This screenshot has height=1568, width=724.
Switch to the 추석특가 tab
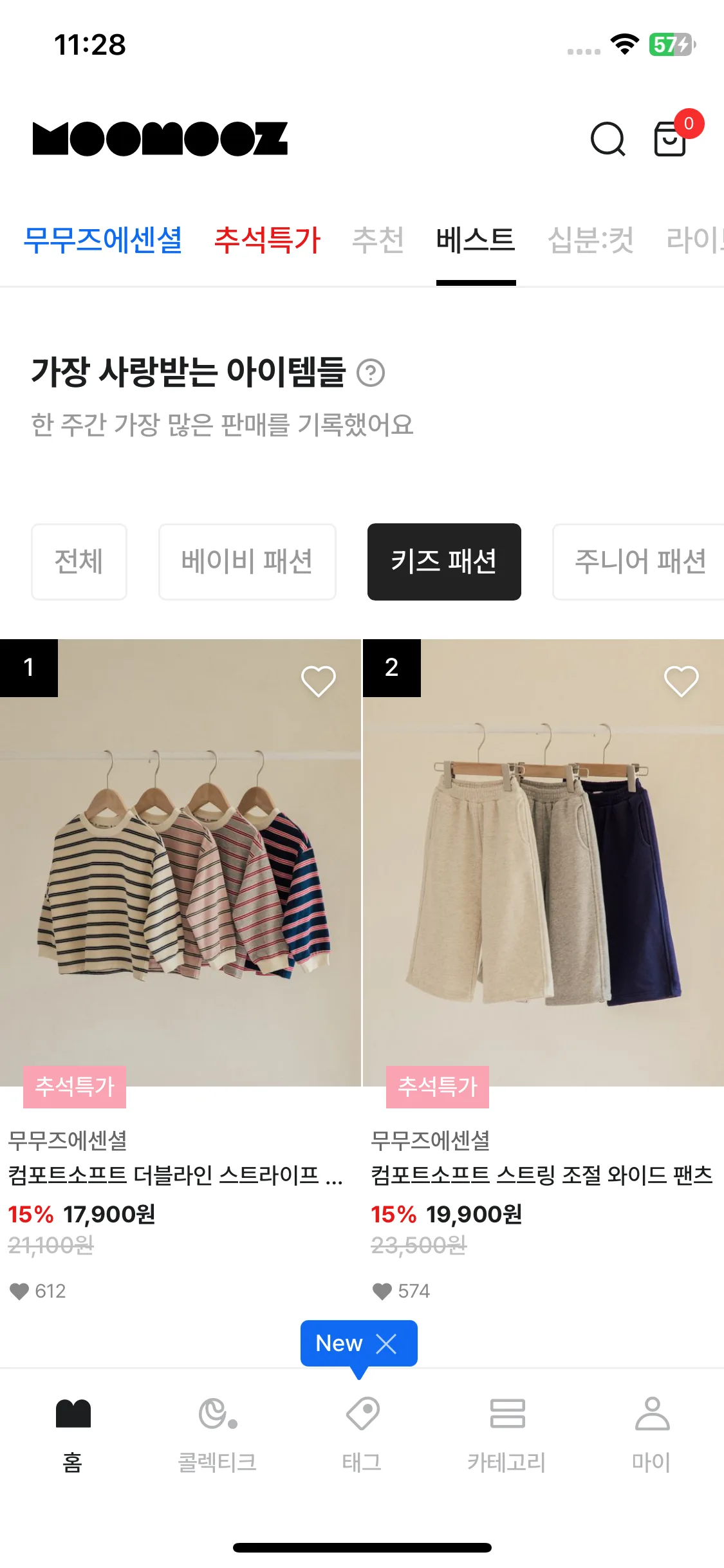coord(269,239)
